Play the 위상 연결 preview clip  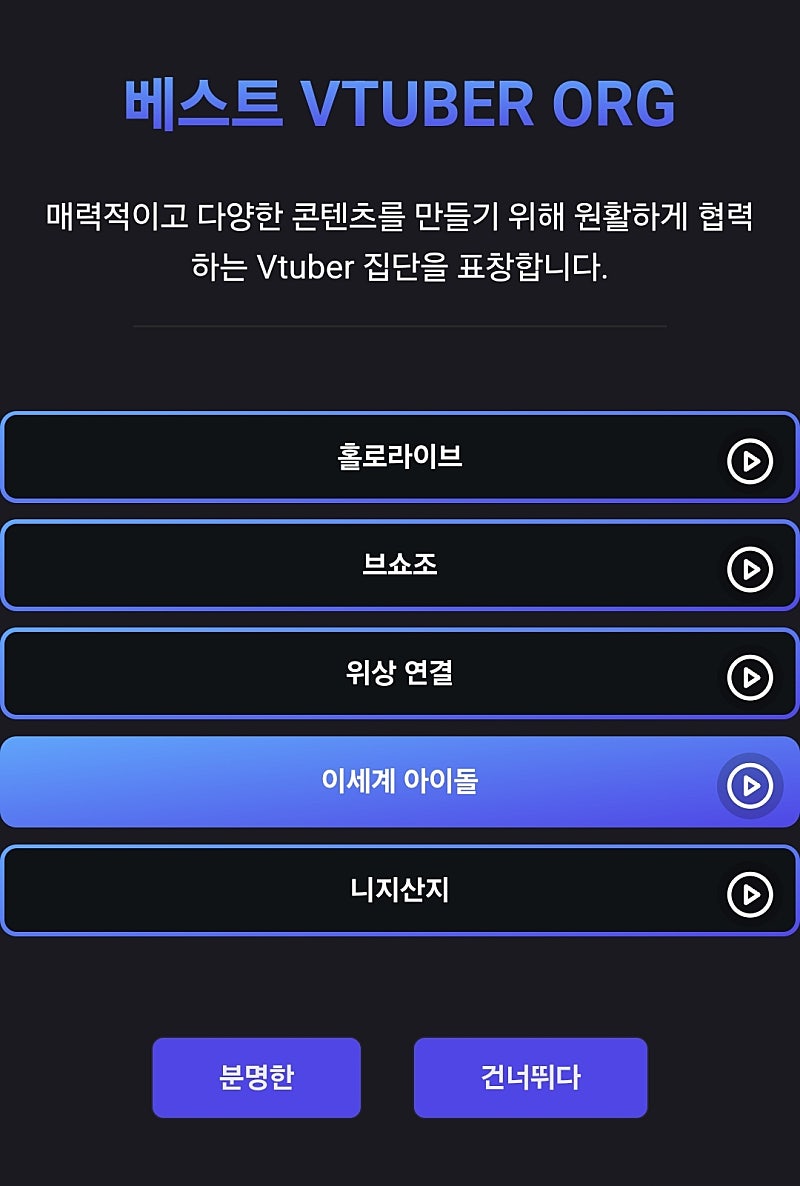[750, 677]
